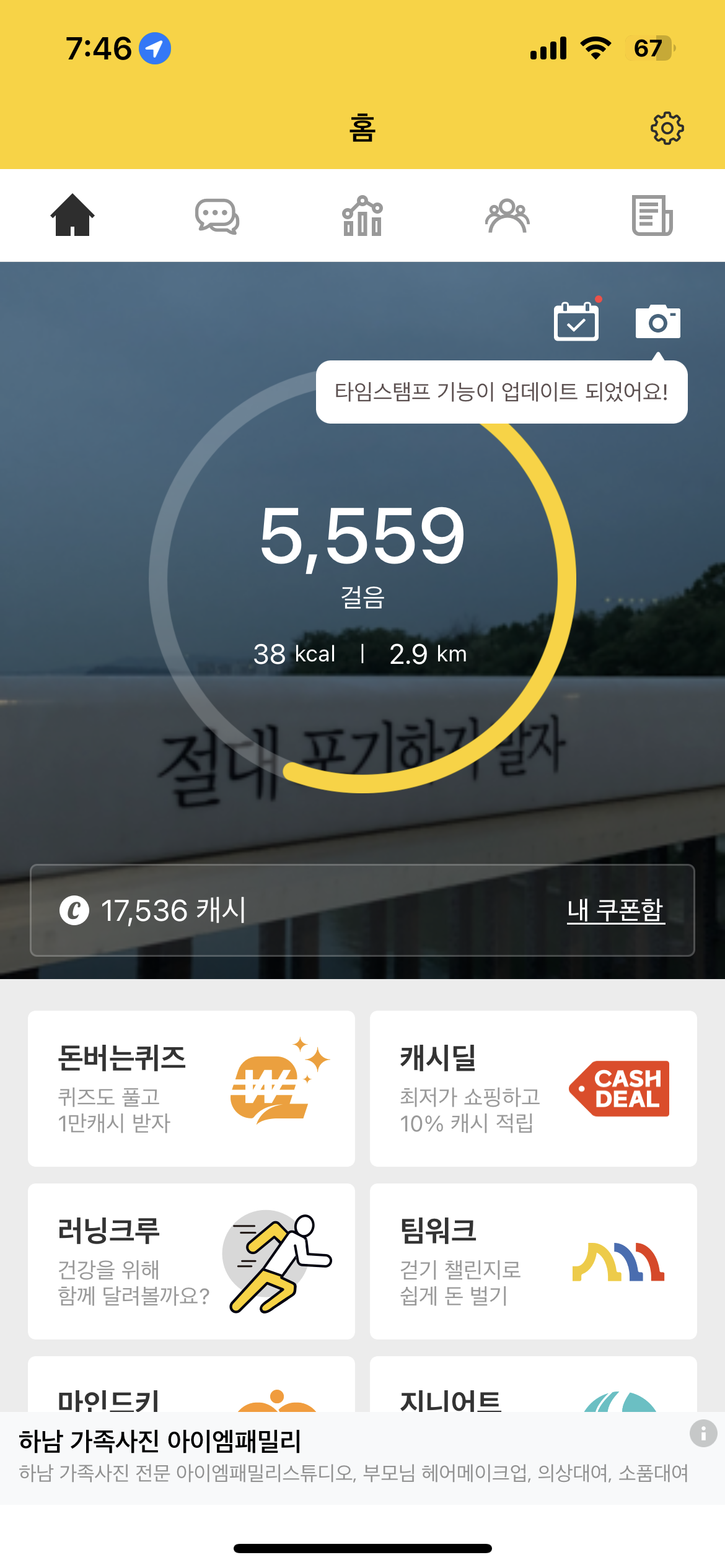Tap the ad info icon
Image resolution: width=725 pixels, height=1568 pixels.
(x=703, y=1434)
